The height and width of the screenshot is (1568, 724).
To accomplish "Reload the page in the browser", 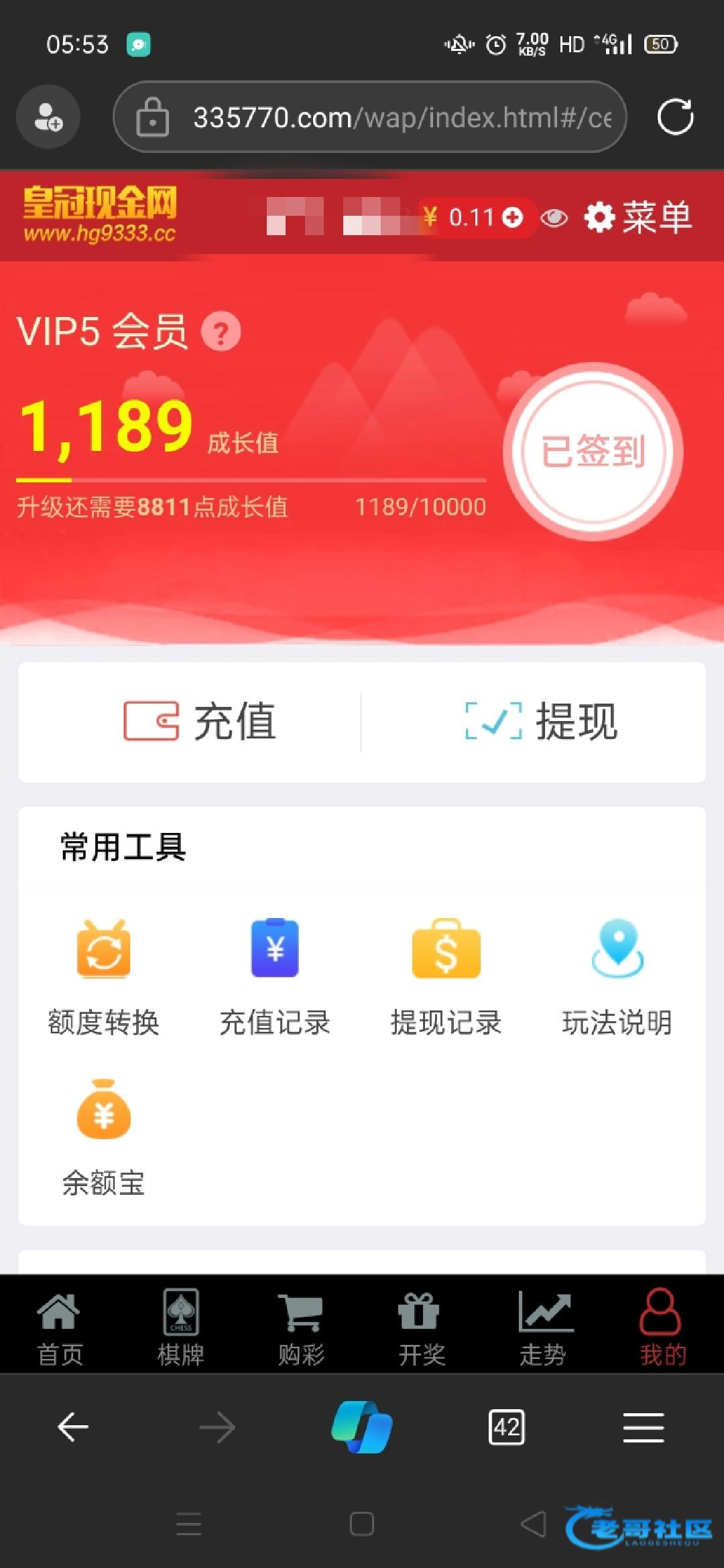I will coord(674,117).
